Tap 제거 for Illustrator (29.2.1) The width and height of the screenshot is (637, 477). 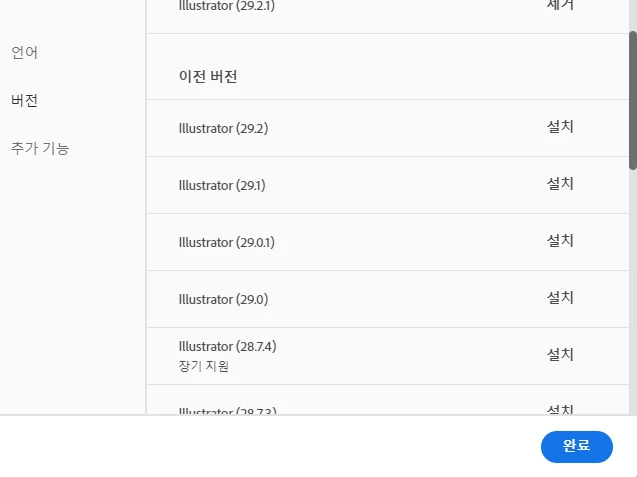coord(560,5)
